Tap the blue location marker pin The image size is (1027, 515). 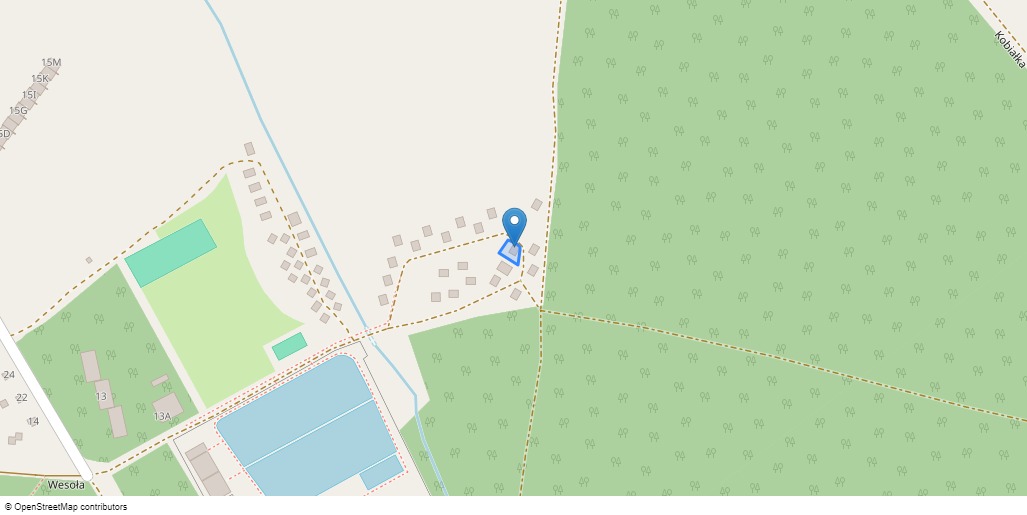[514, 225]
